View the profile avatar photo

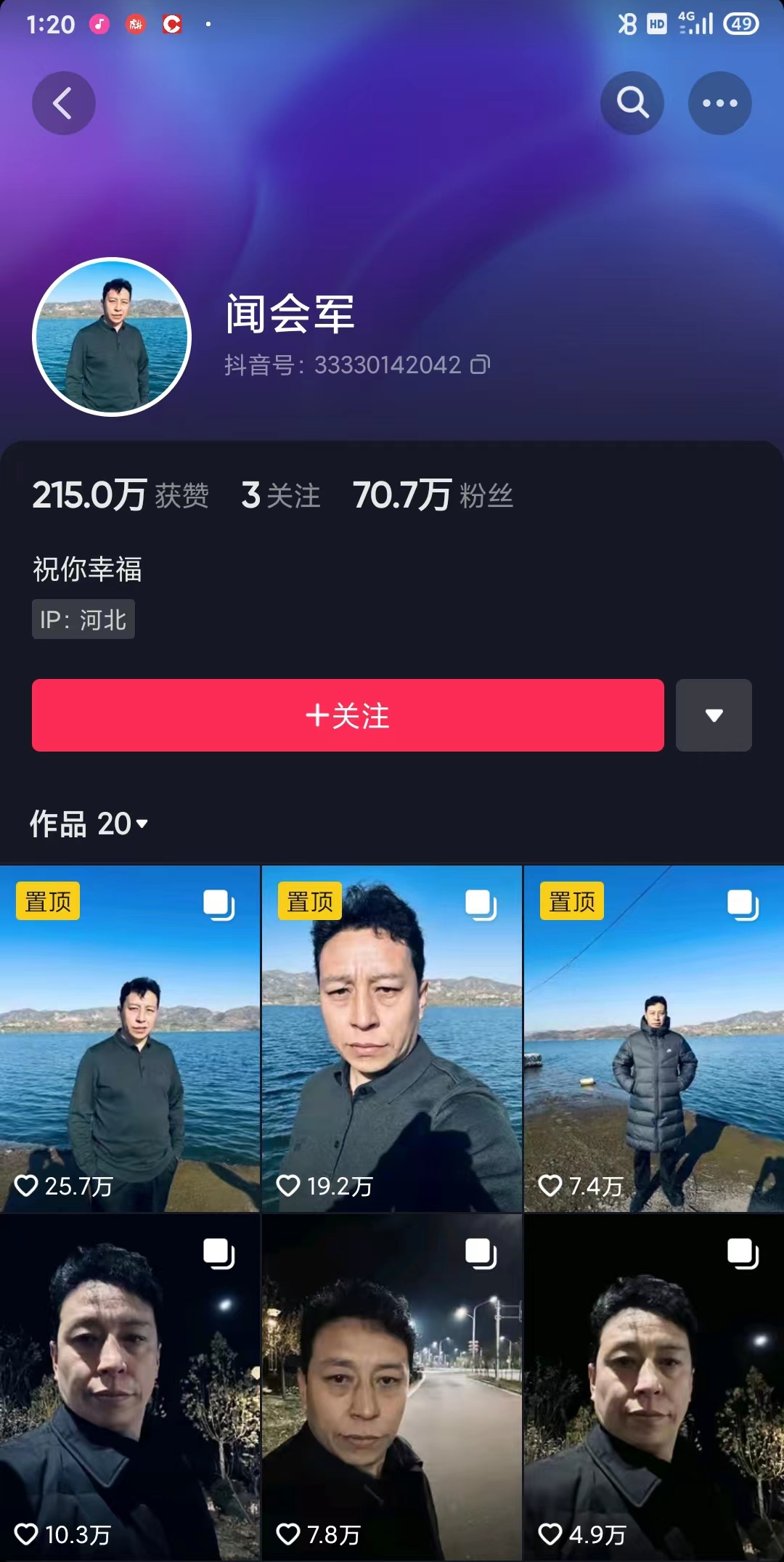point(112,337)
